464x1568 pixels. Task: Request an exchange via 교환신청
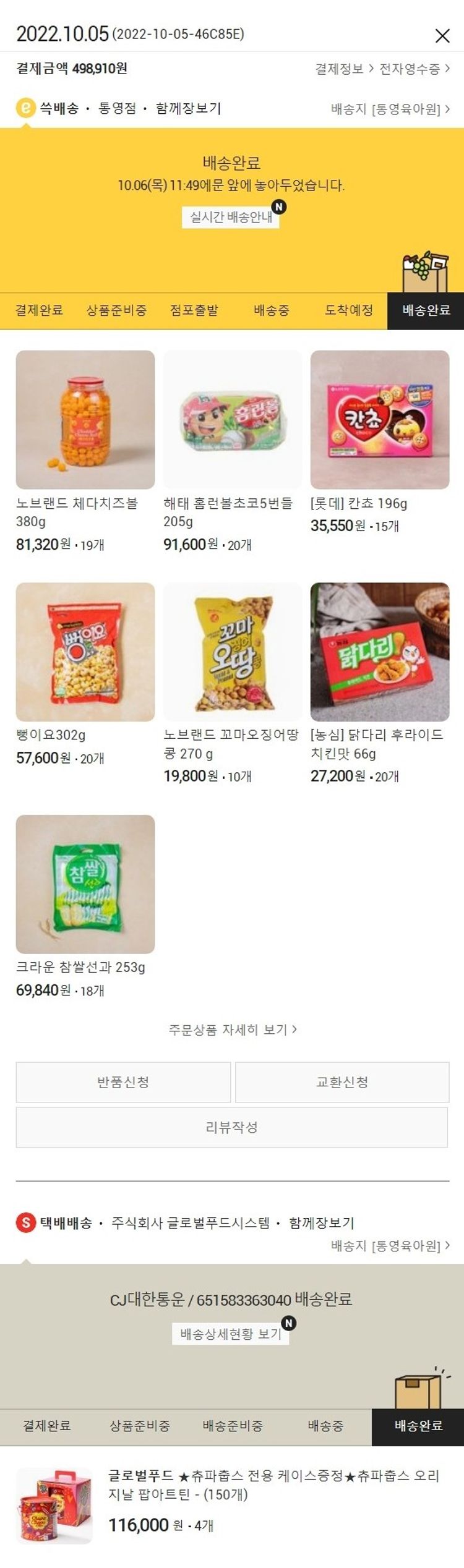342,1082
